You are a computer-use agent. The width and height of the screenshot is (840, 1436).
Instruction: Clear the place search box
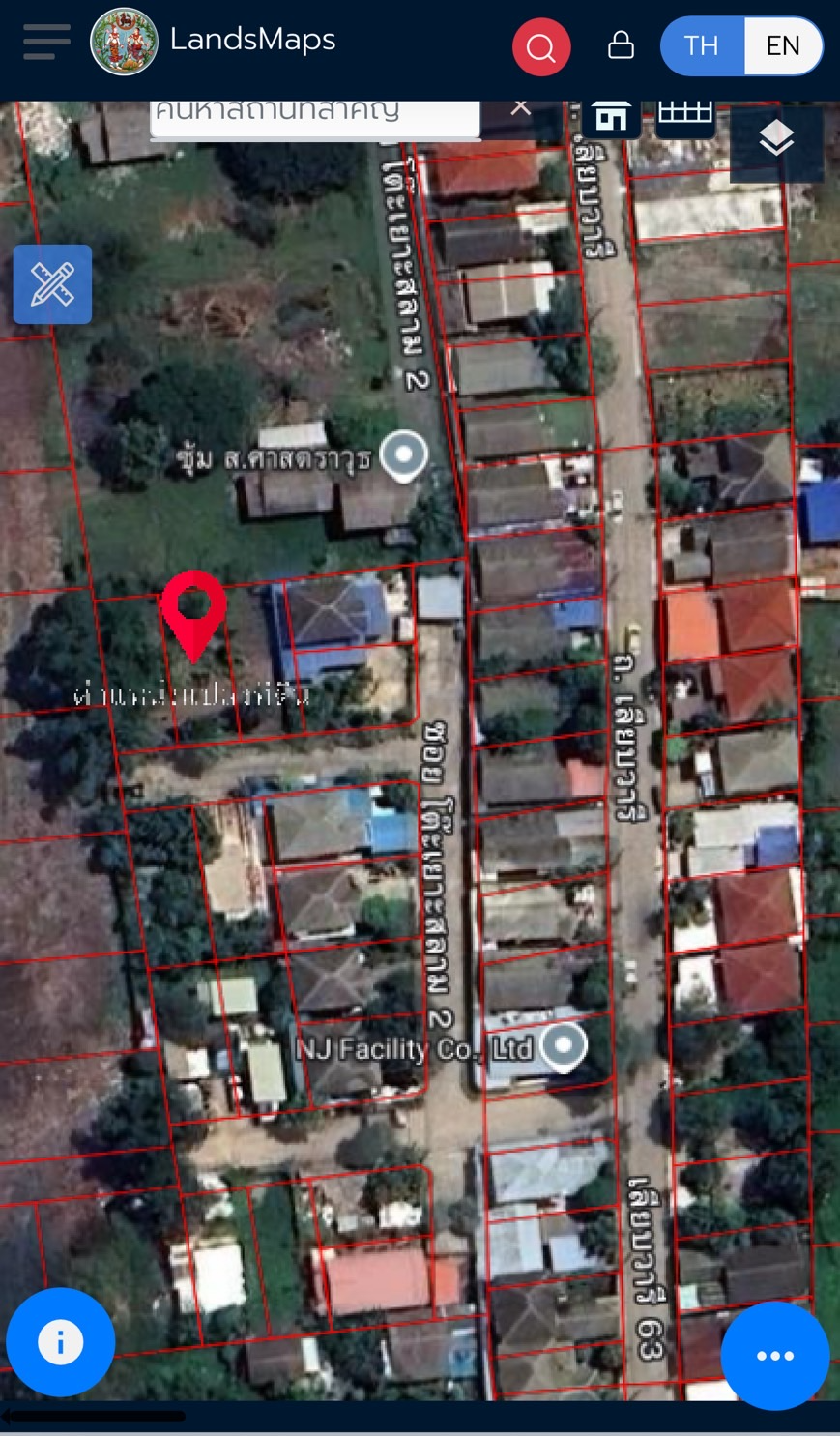520,107
